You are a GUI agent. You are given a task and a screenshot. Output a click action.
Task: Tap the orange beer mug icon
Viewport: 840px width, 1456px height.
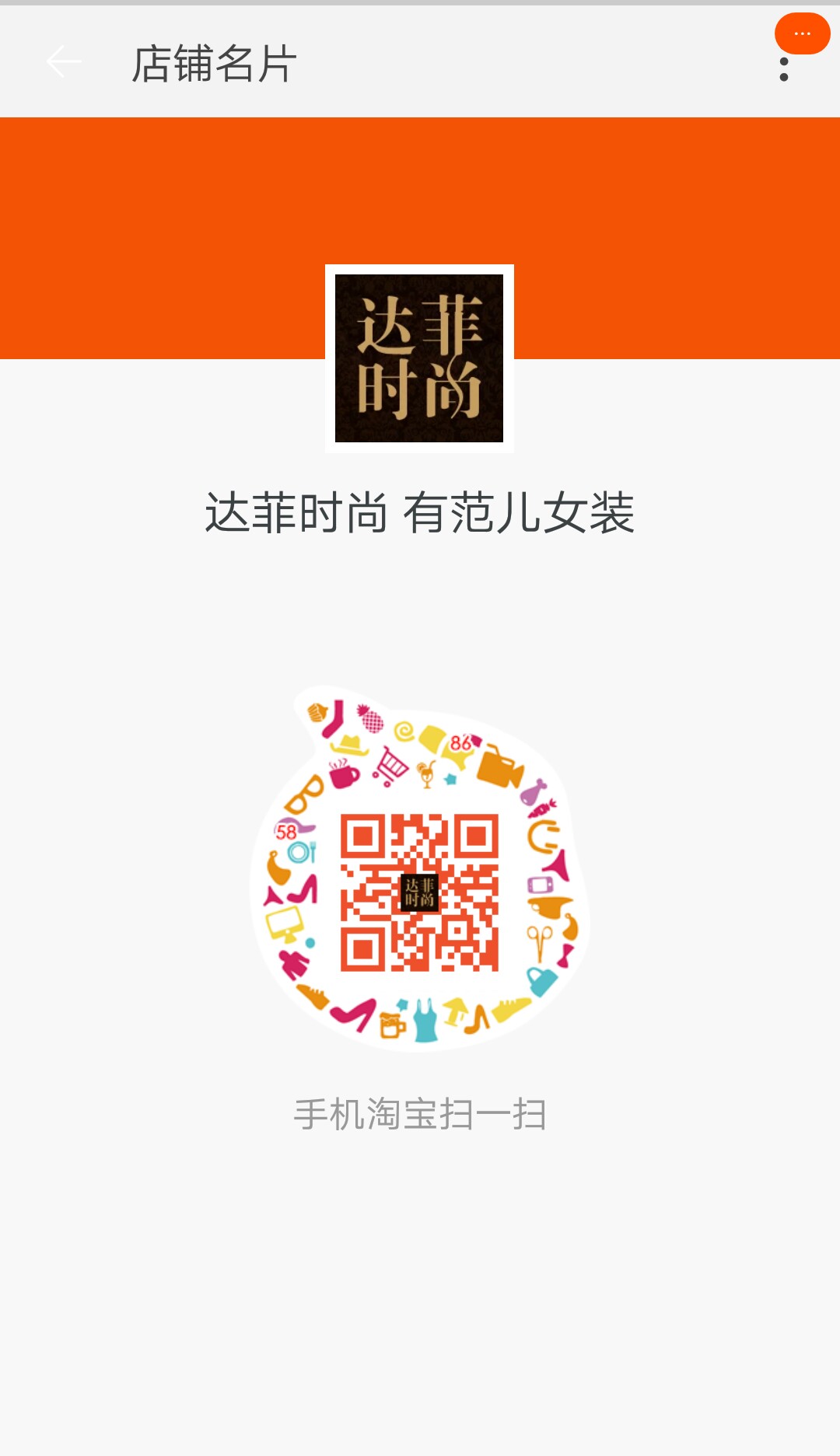(391, 1026)
